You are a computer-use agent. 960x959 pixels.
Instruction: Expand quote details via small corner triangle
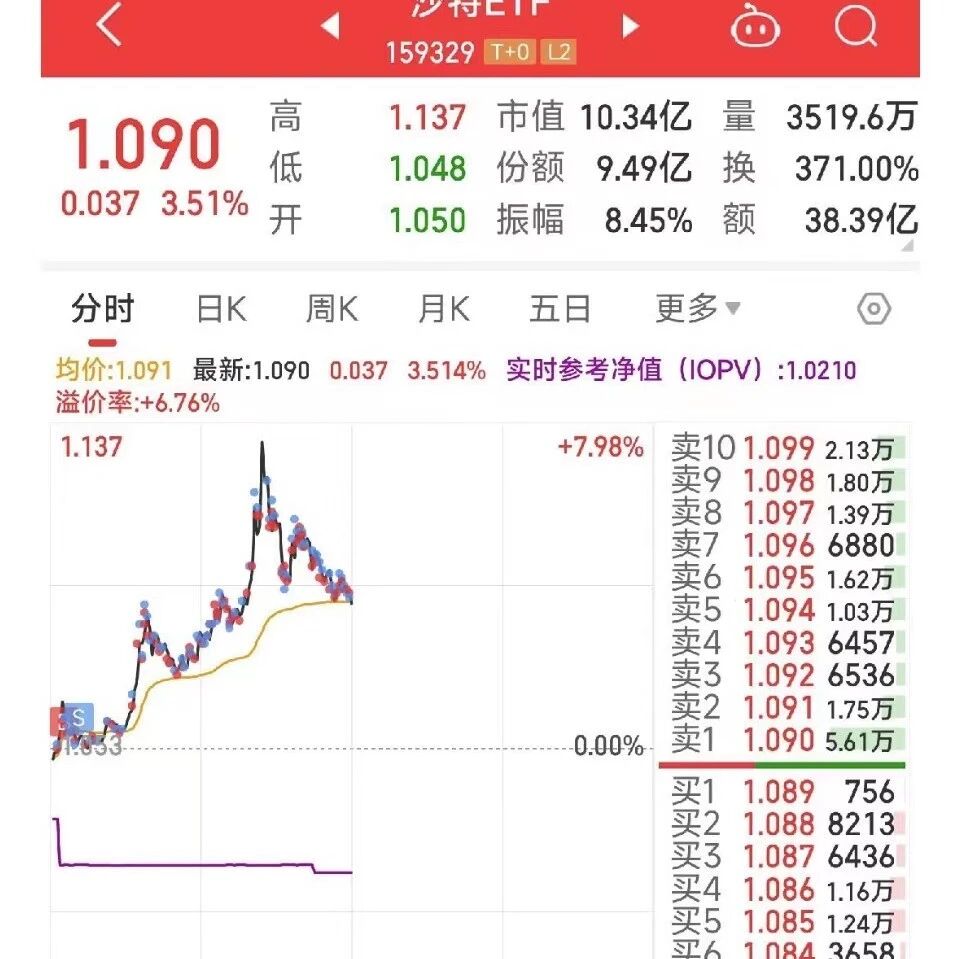point(907,246)
